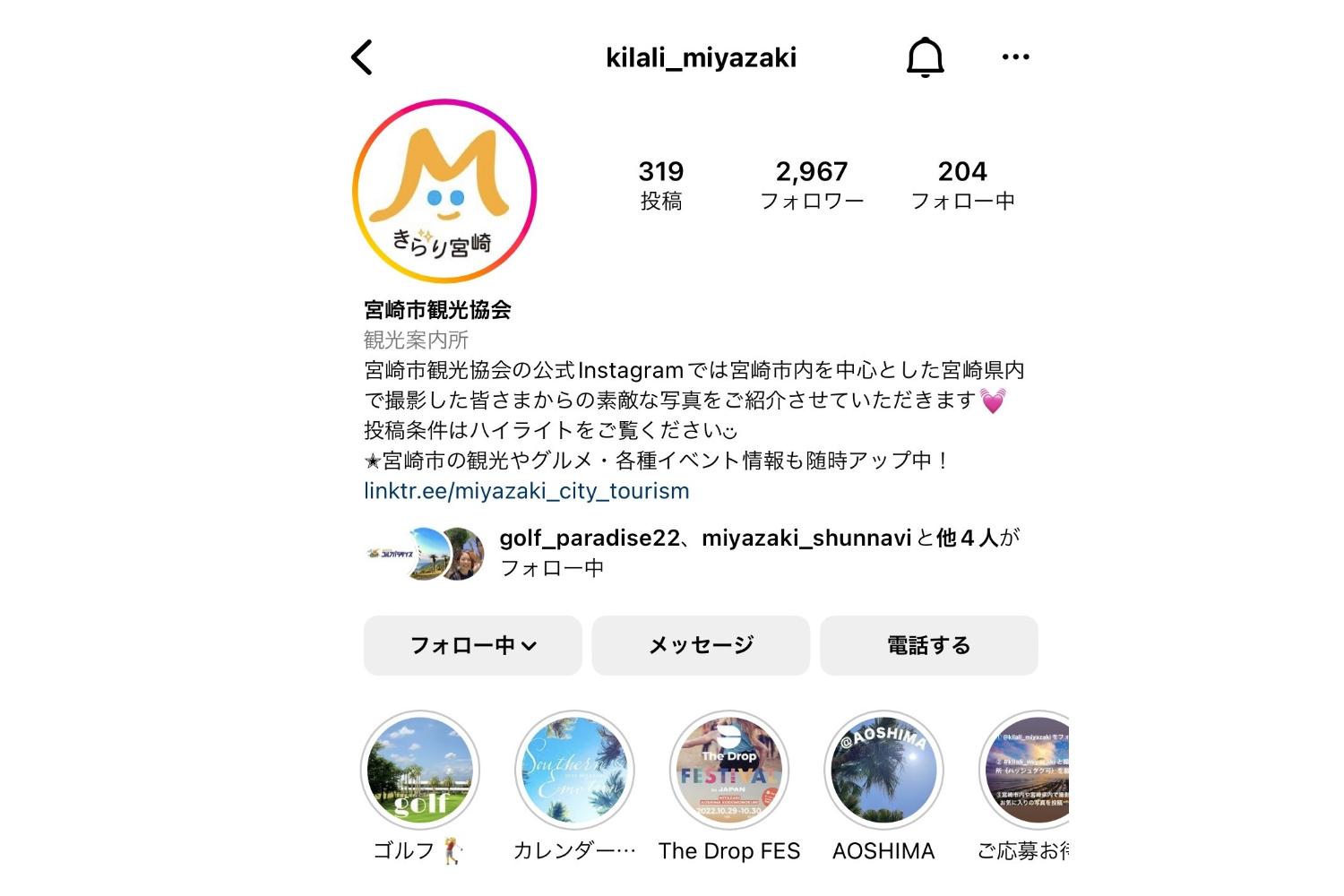Screen dimensions: 1344x896
Task: Open The Drop FES highlight
Action: tap(729, 771)
